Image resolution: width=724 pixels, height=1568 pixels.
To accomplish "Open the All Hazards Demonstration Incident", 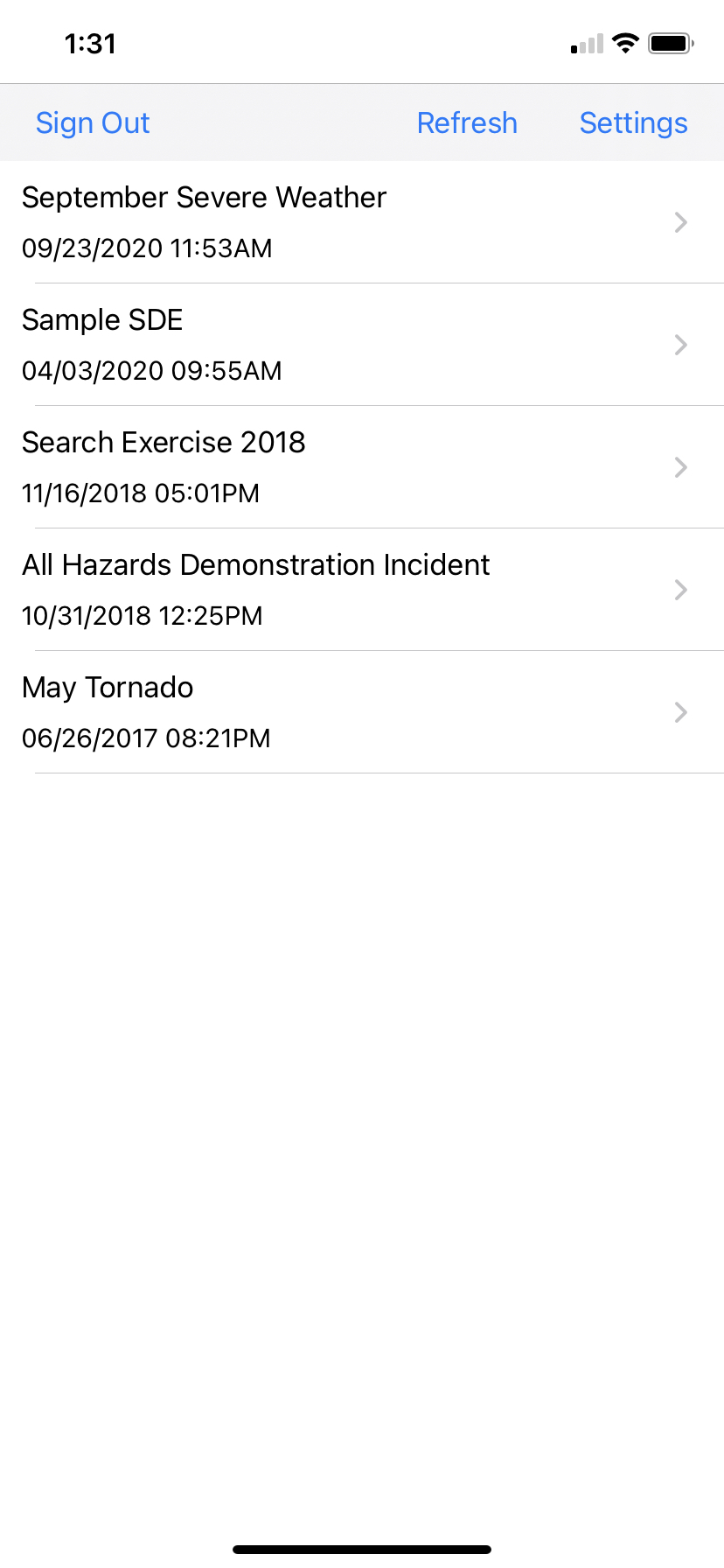I will click(x=256, y=565).
